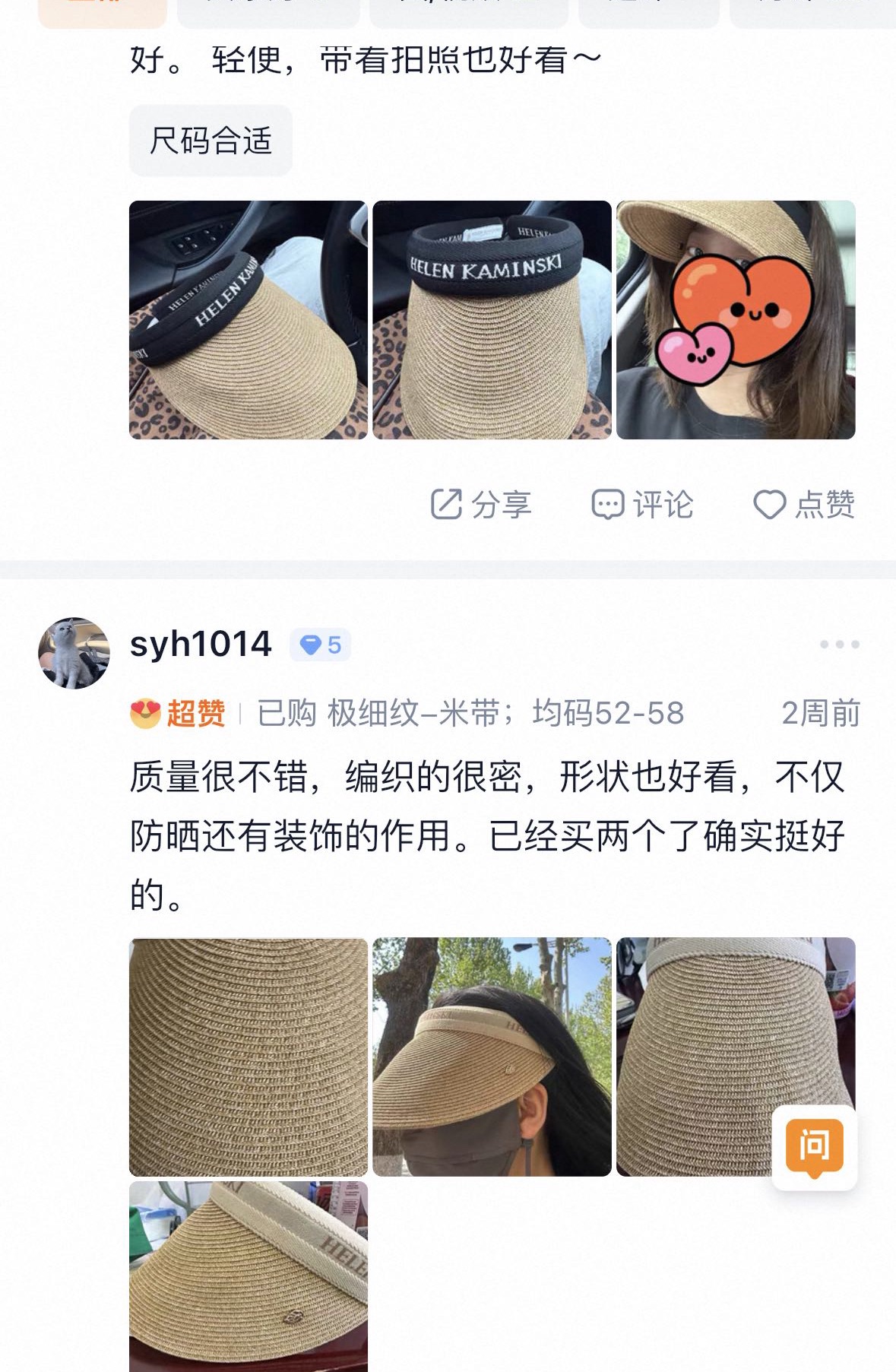Open syh1014's profile avatar
This screenshot has height=1372, width=896.
coord(74,653)
